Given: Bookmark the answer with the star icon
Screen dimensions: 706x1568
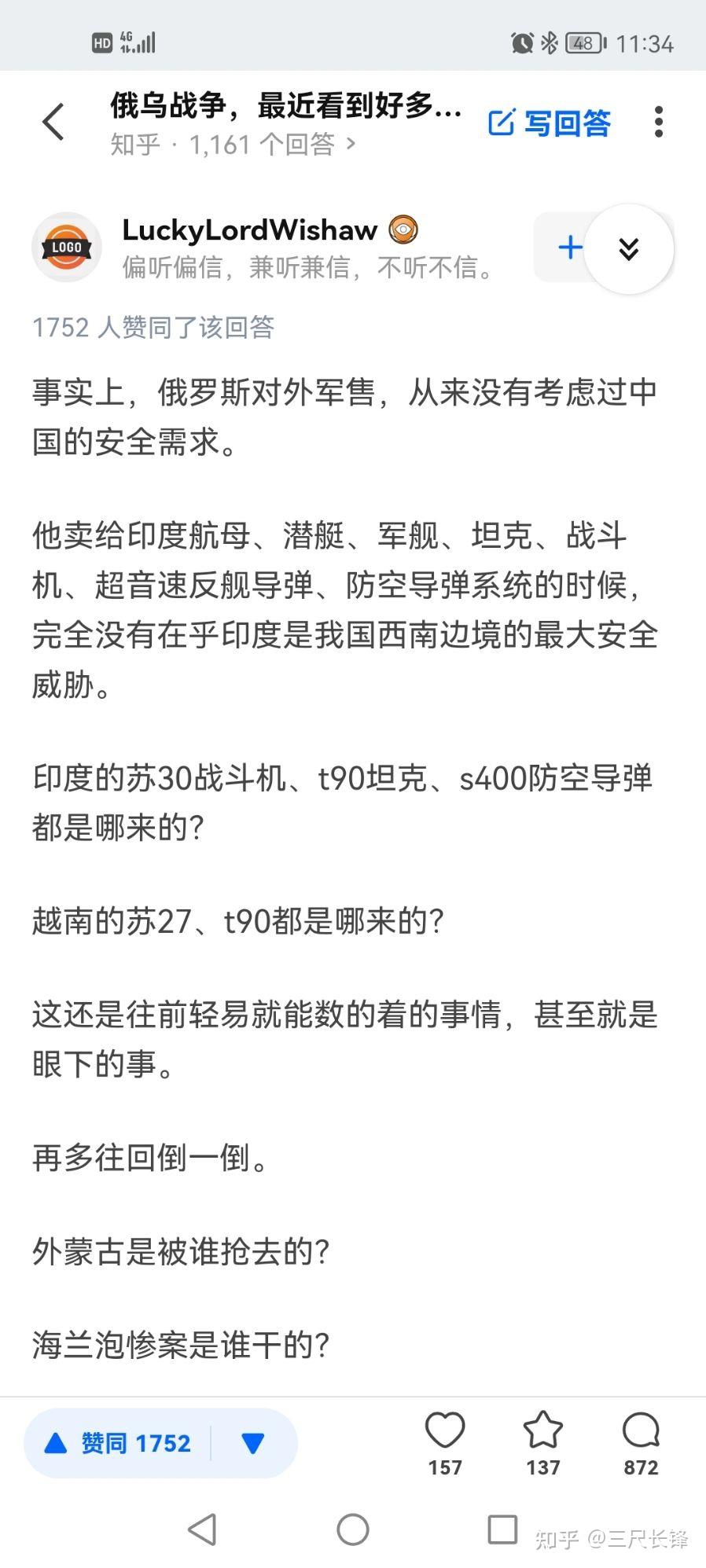Looking at the screenshot, I should point(542,1443).
